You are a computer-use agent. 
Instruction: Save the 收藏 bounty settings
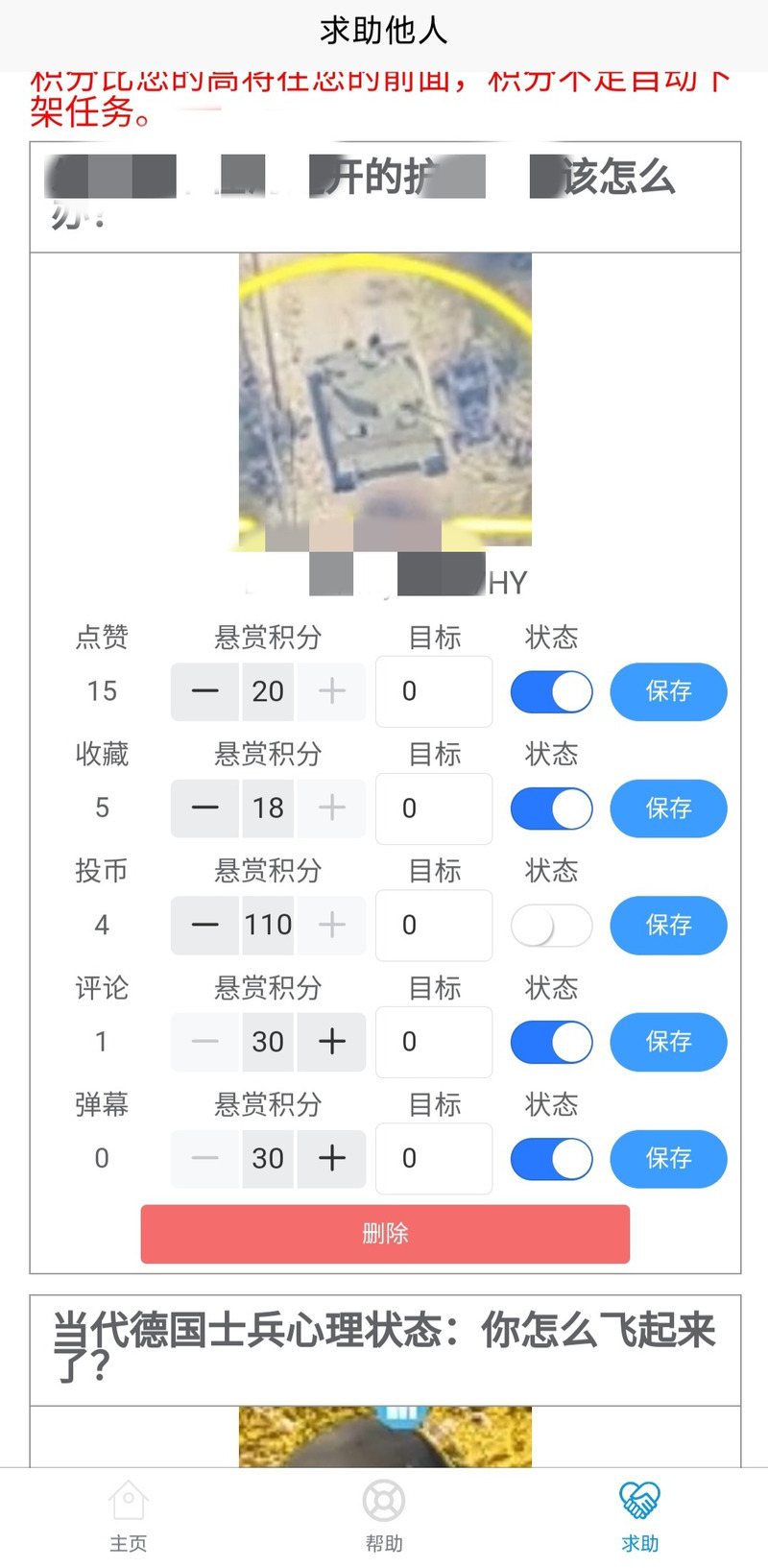668,808
